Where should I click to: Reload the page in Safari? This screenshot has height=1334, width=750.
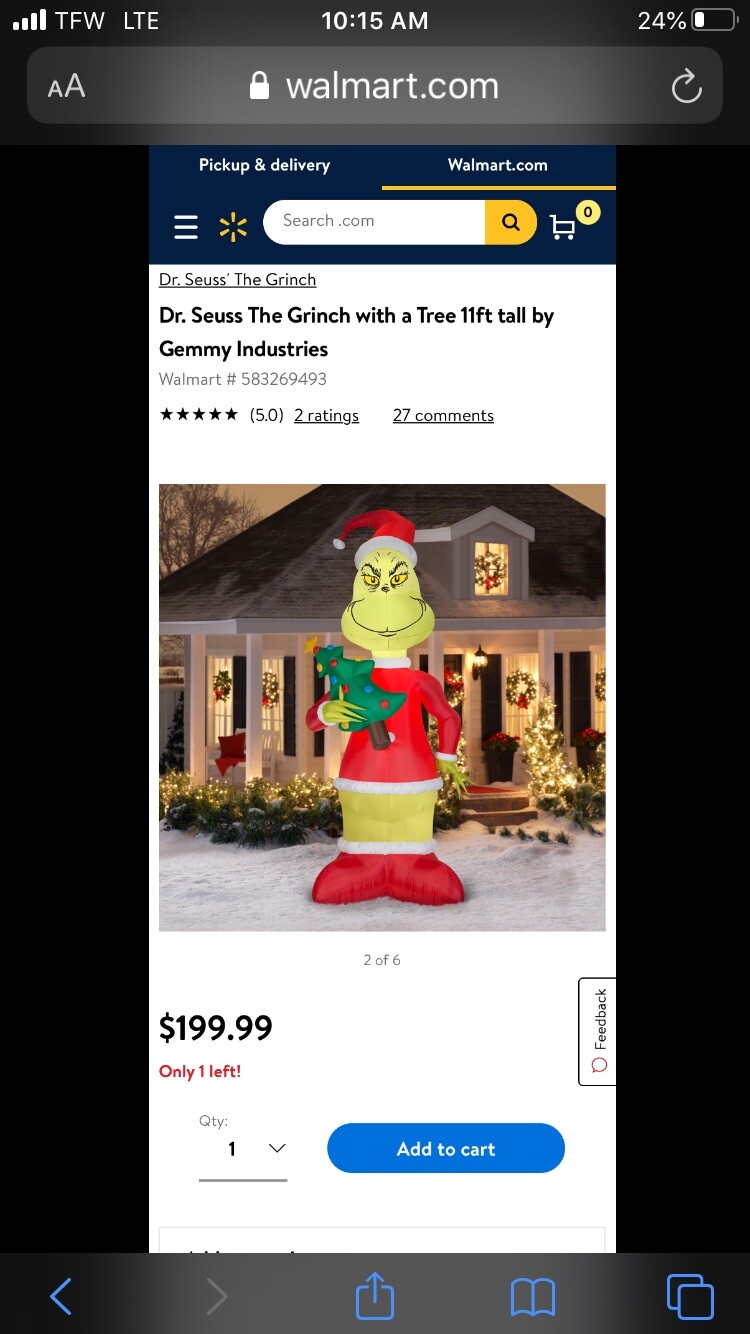point(686,87)
